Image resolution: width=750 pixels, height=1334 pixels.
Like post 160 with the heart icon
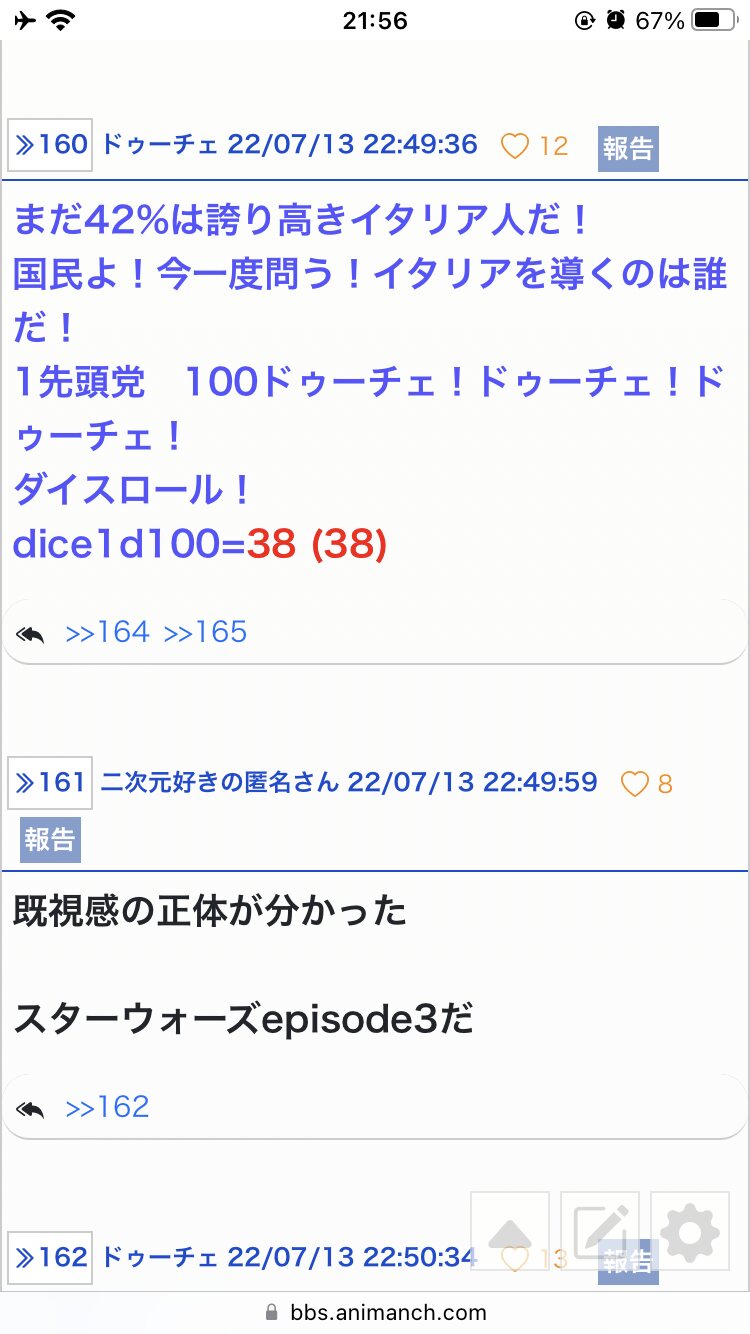(x=514, y=147)
